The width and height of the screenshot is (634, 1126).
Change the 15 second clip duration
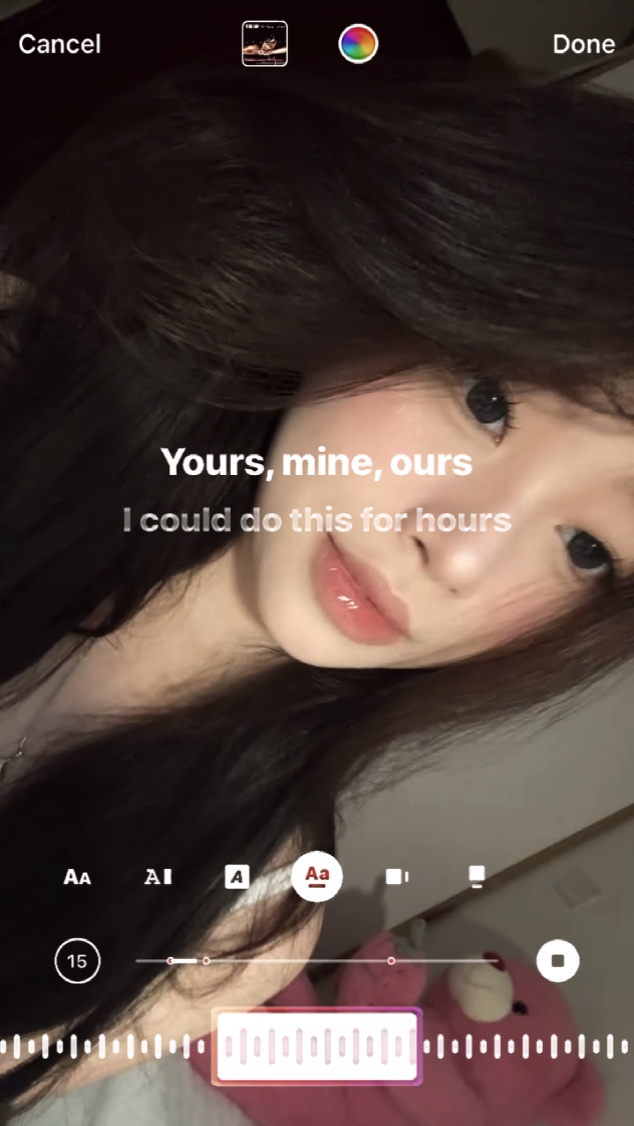click(77, 962)
